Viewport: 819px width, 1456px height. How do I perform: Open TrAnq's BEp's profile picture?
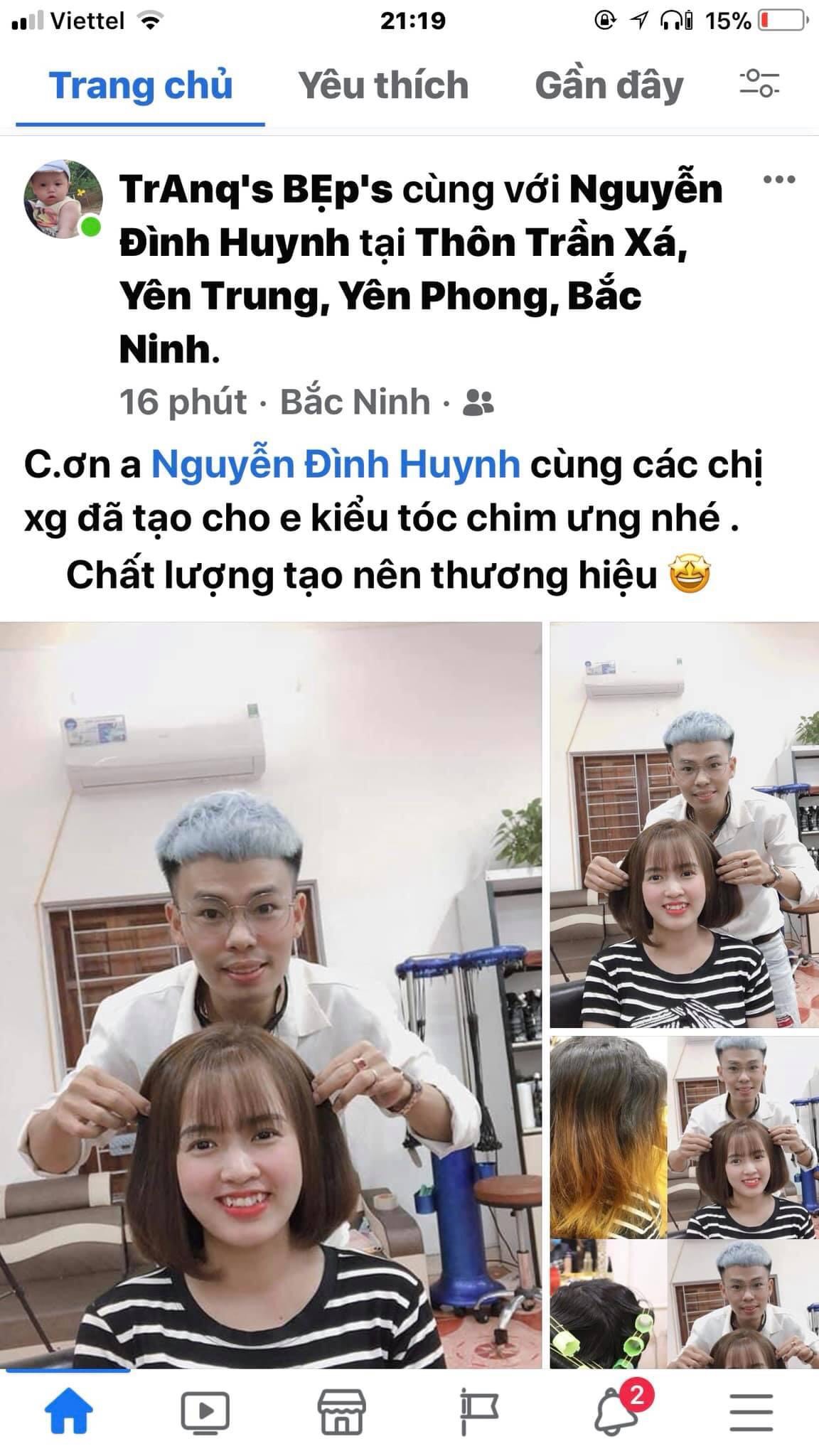pyautogui.click(x=63, y=199)
